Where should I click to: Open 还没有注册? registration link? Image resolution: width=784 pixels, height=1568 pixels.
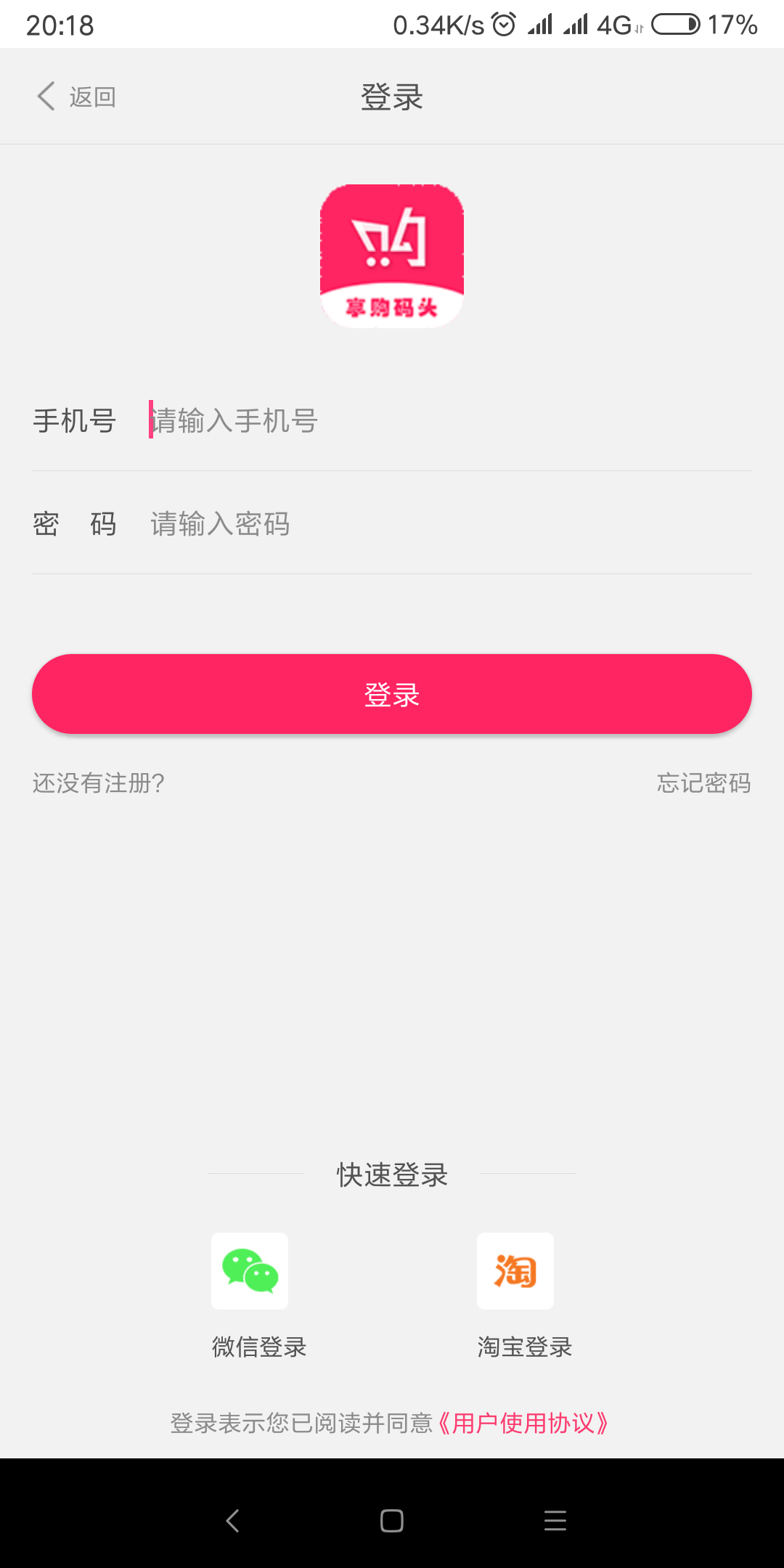(99, 783)
